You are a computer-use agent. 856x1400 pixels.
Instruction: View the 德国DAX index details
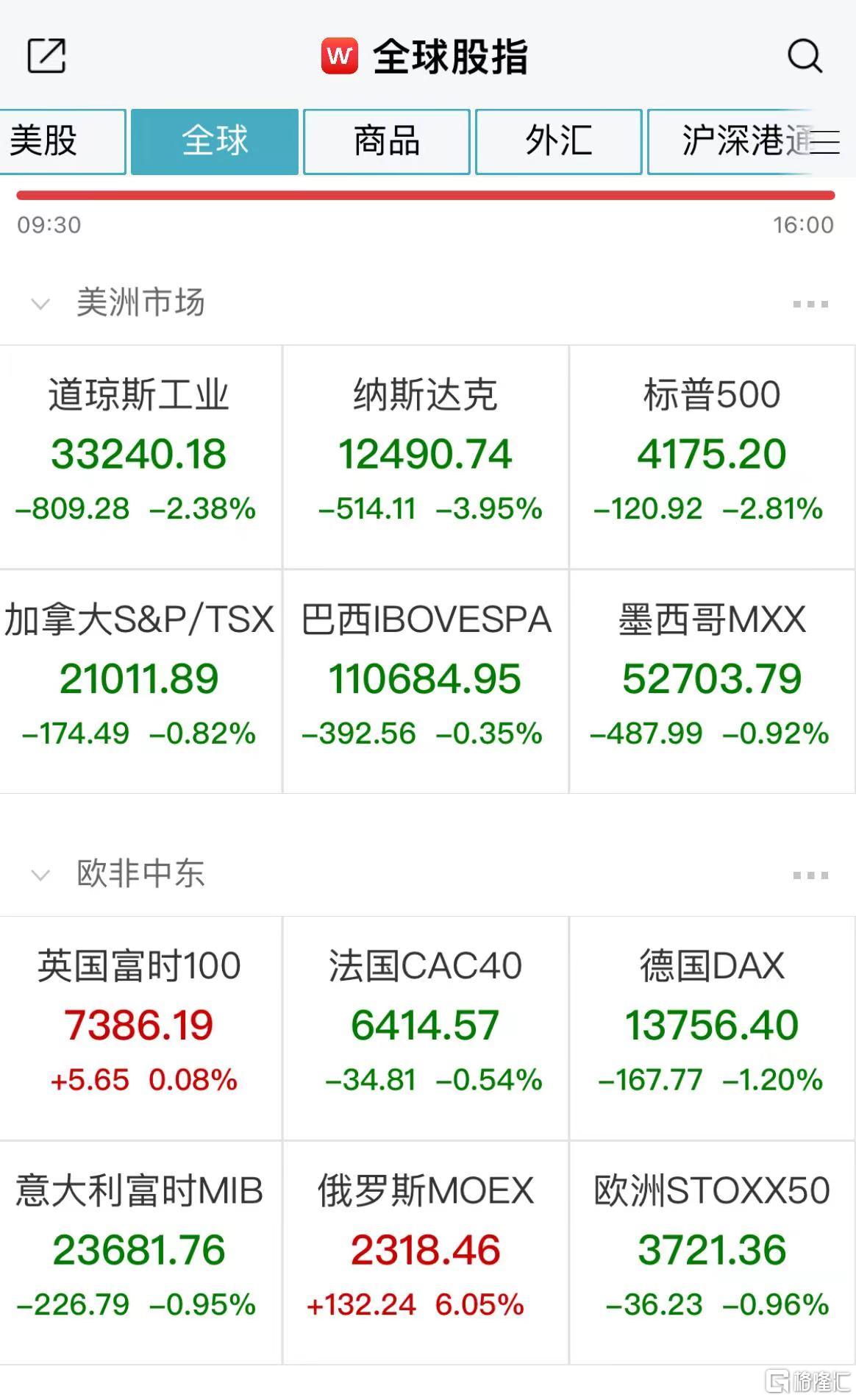point(713,1028)
